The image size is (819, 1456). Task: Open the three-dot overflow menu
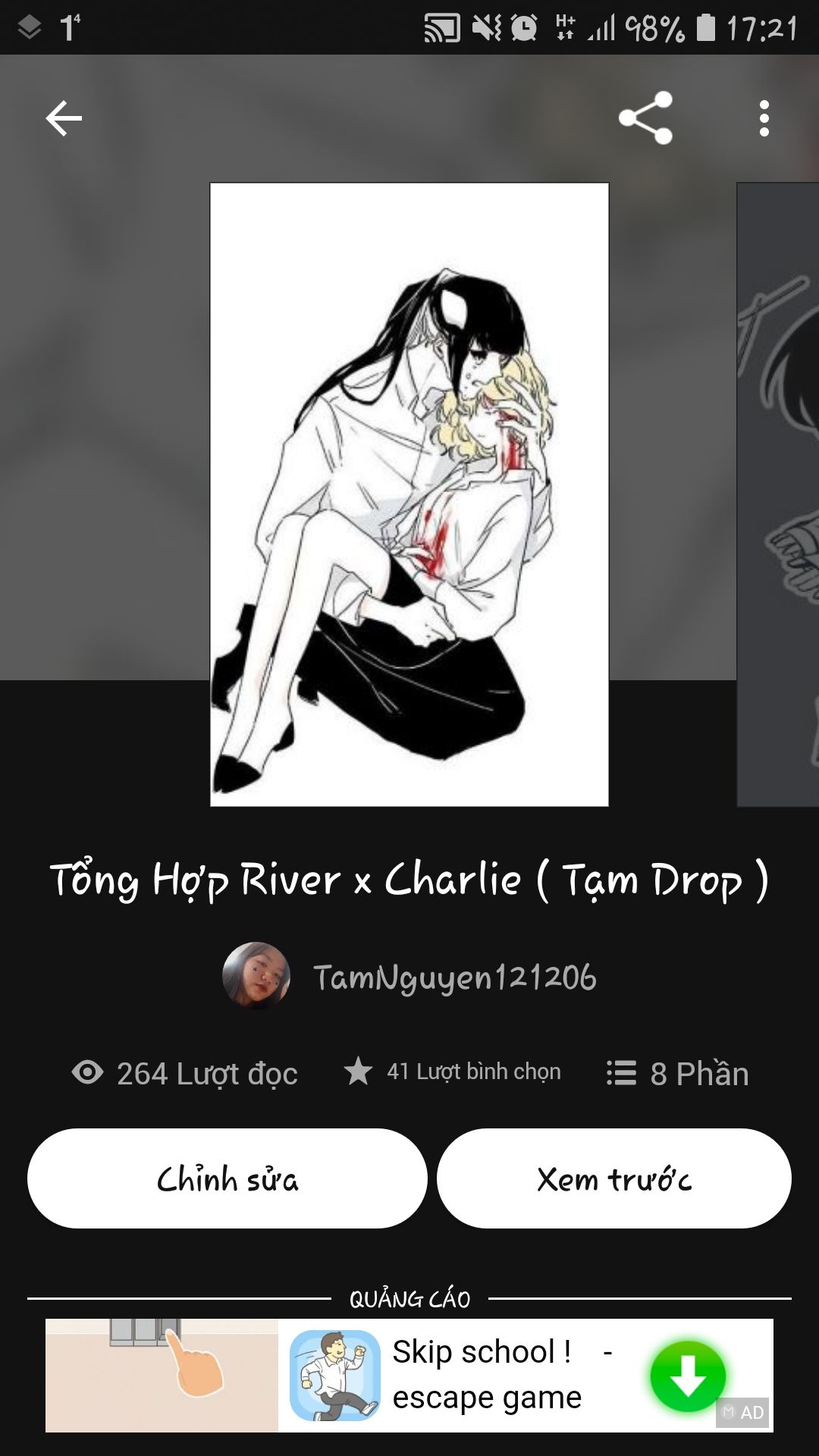pyautogui.click(x=764, y=118)
